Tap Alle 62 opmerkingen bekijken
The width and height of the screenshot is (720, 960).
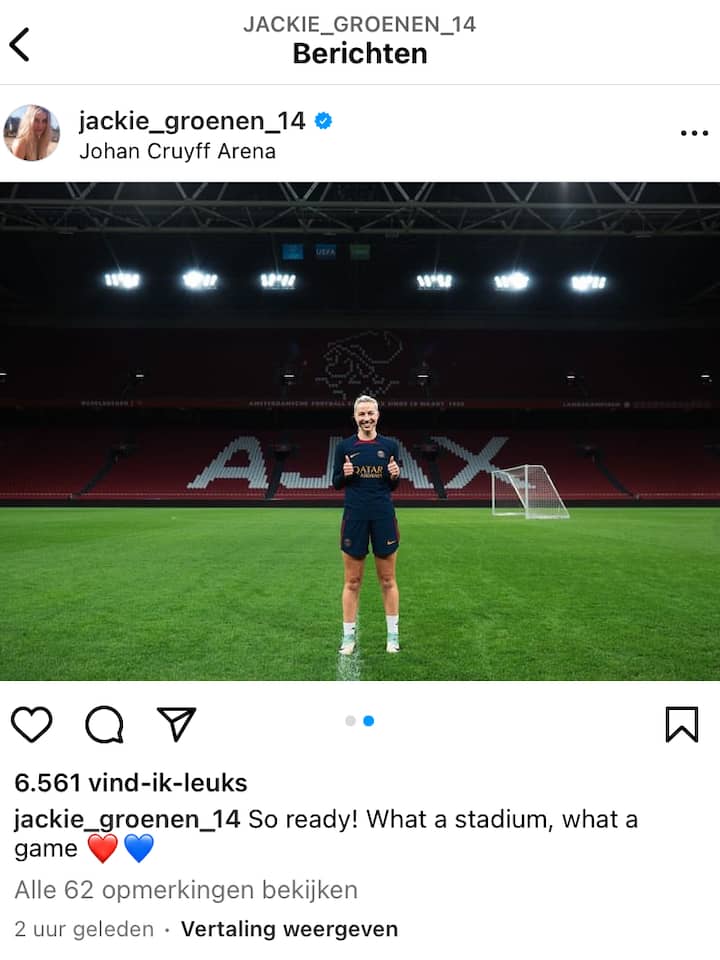[x=185, y=889]
